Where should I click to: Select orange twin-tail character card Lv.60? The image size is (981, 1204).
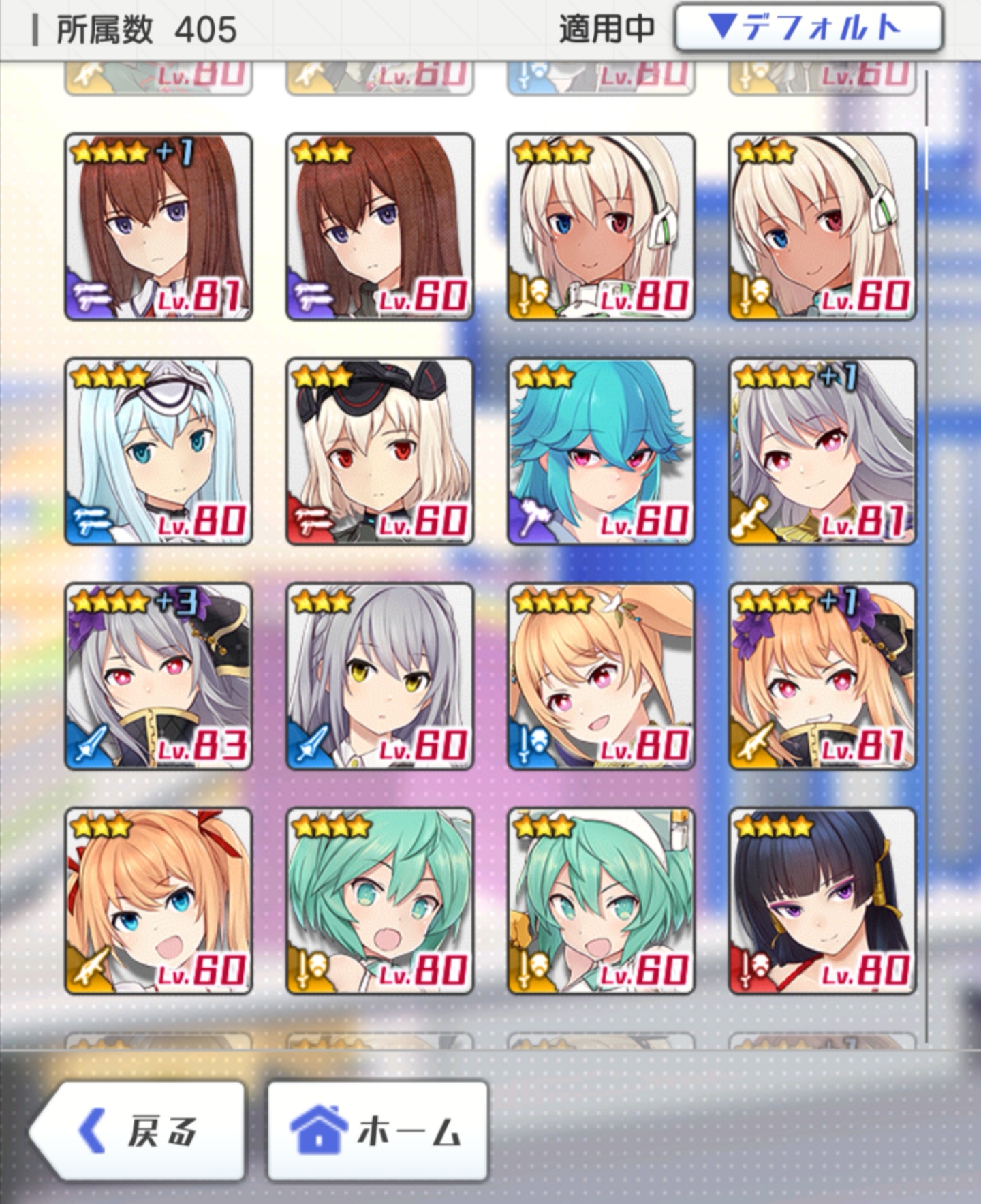[x=159, y=901]
